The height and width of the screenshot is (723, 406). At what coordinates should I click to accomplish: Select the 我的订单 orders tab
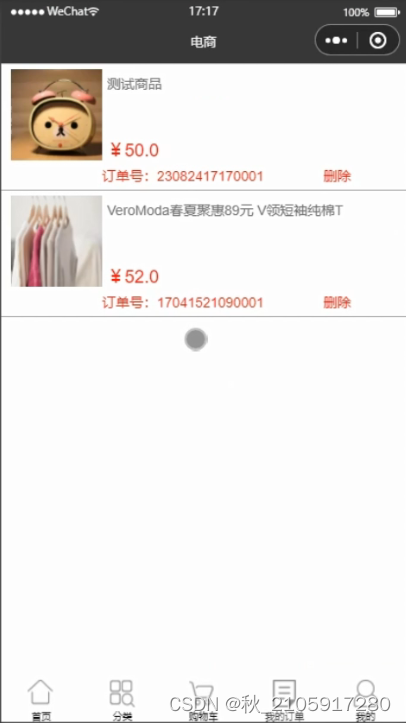[x=284, y=700]
